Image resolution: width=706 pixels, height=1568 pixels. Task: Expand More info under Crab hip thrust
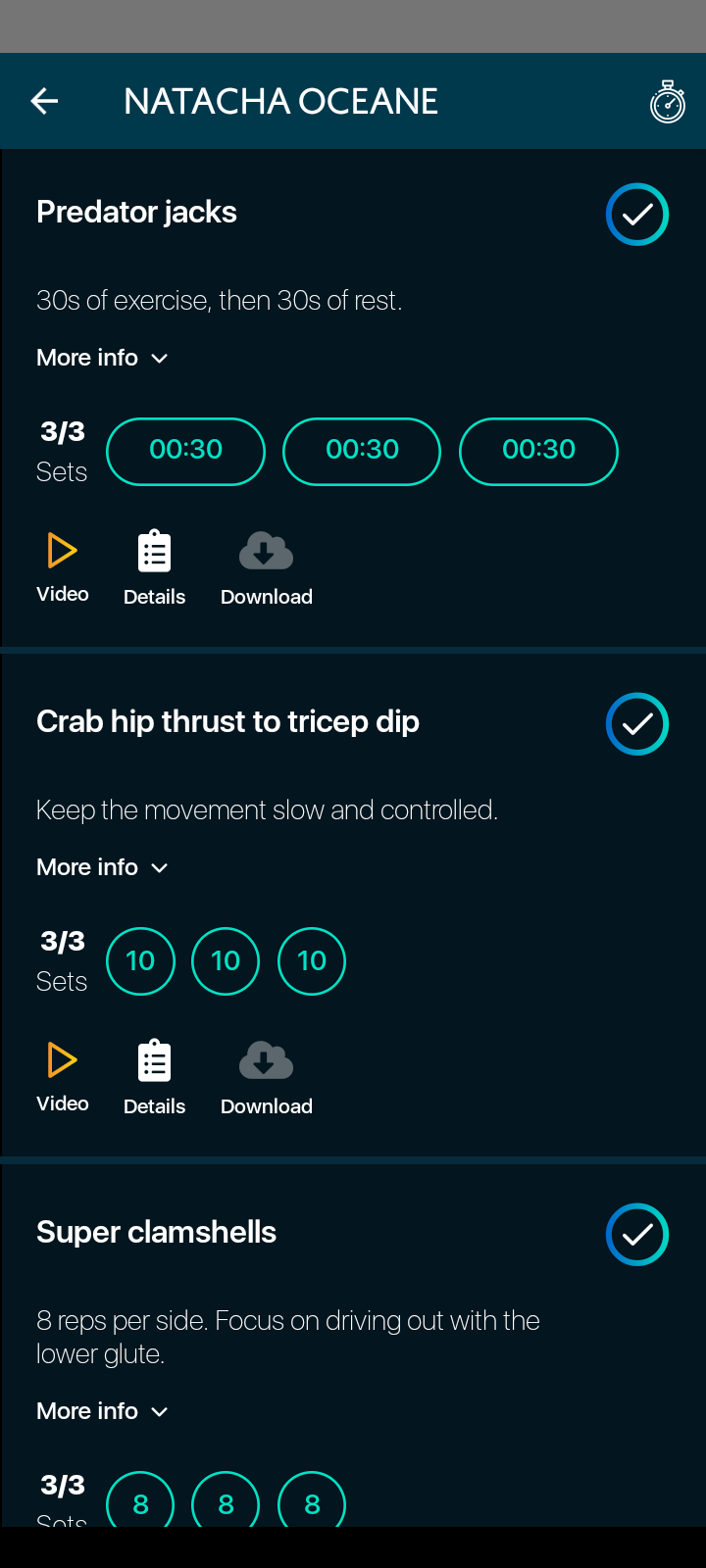click(x=102, y=867)
